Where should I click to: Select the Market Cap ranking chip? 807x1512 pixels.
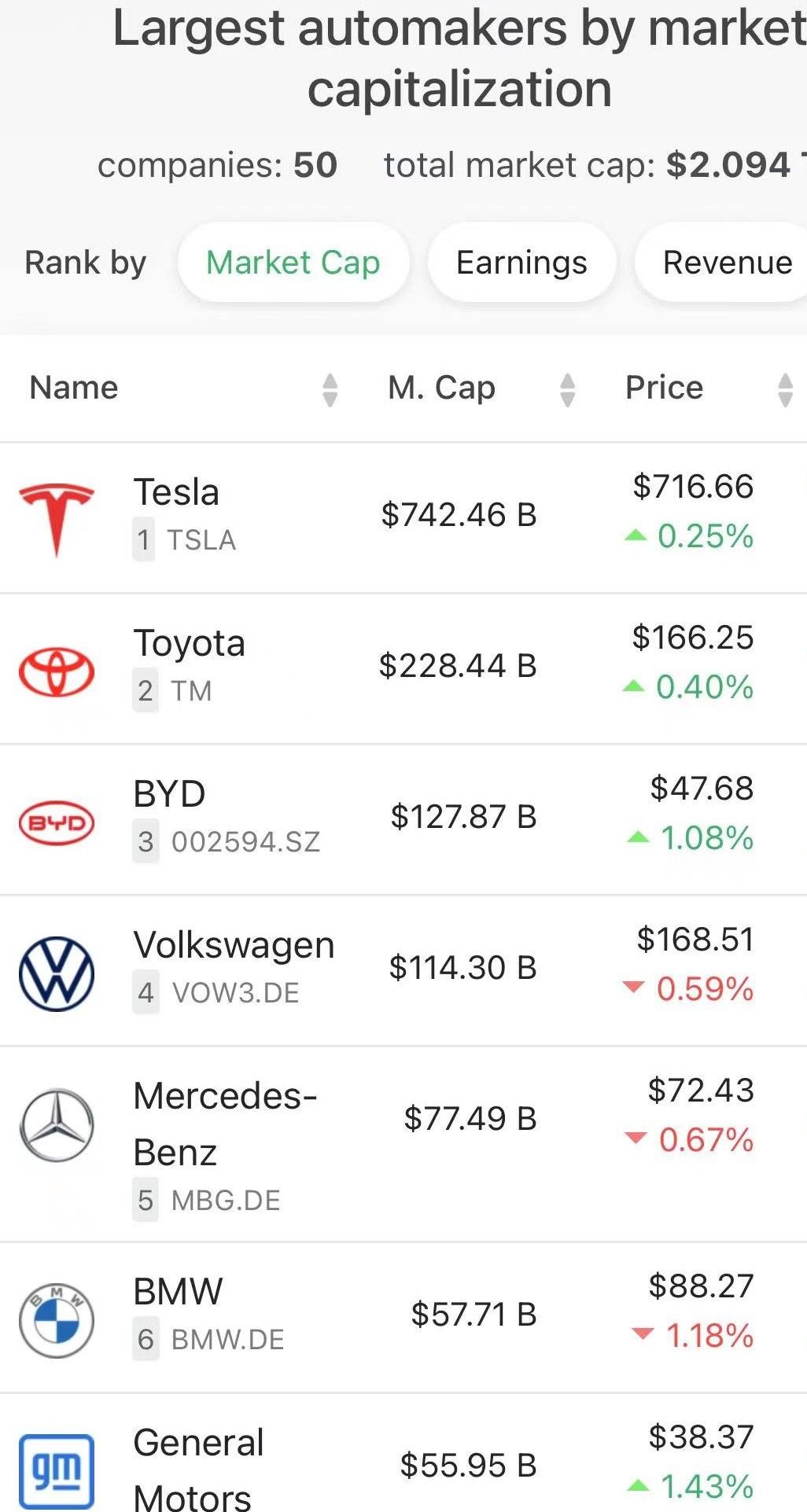(x=293, y=263)
